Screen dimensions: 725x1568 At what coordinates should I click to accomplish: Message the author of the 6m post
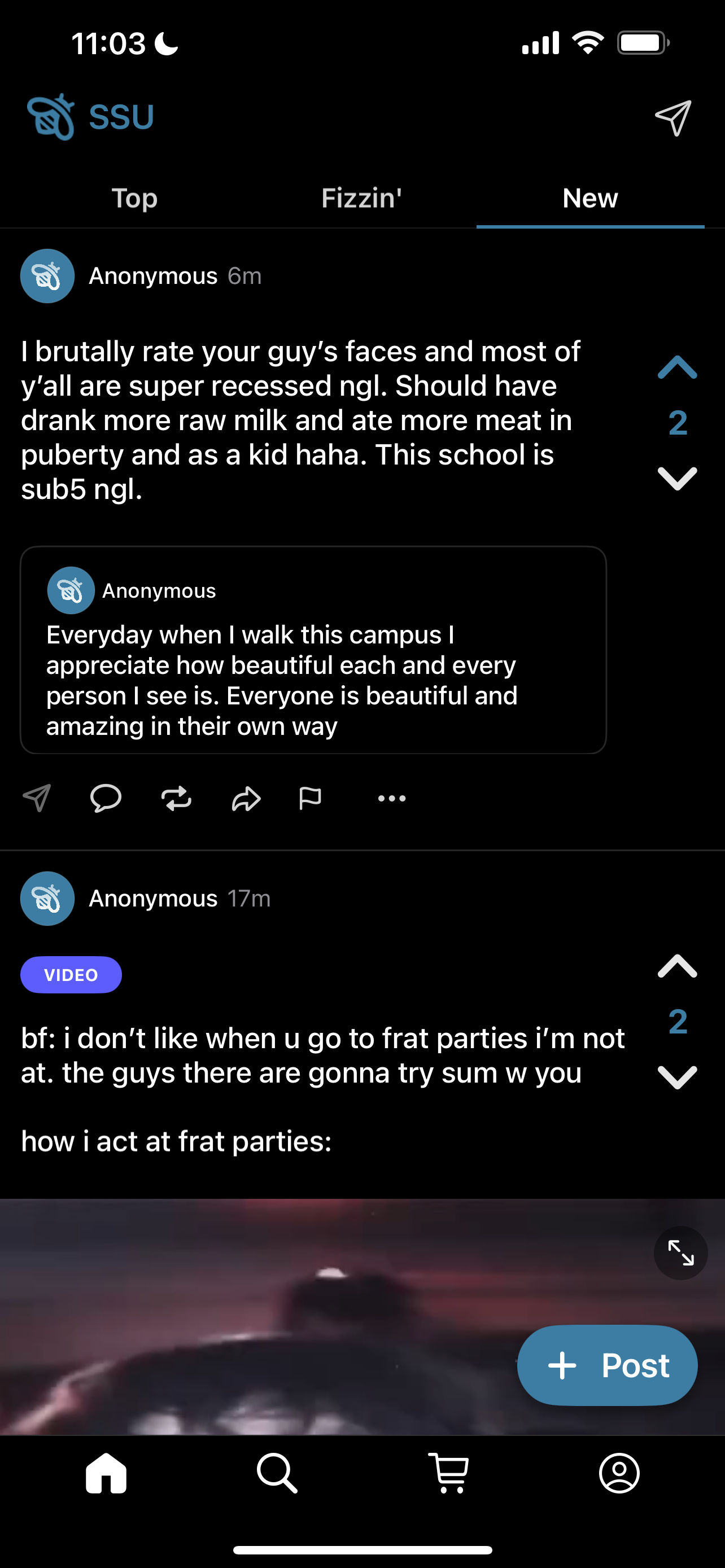click(x=37, y=798)
